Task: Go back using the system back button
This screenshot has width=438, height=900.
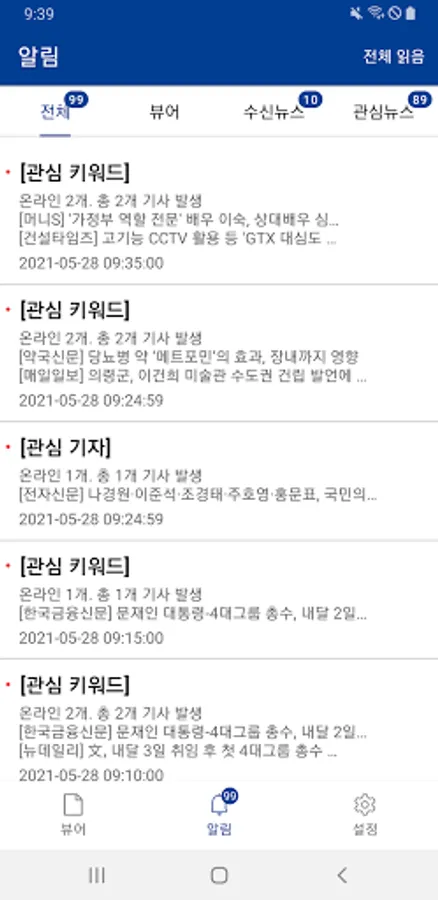Action: pos(342,875)
